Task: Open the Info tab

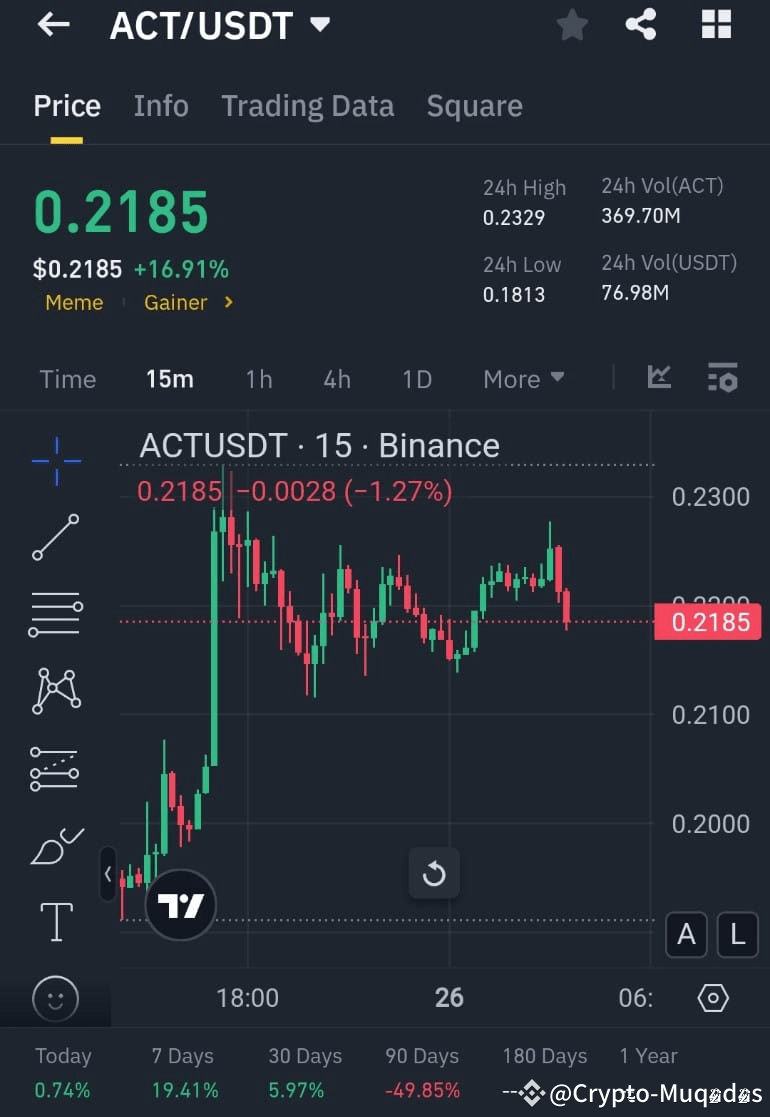Action: [161, 105]
